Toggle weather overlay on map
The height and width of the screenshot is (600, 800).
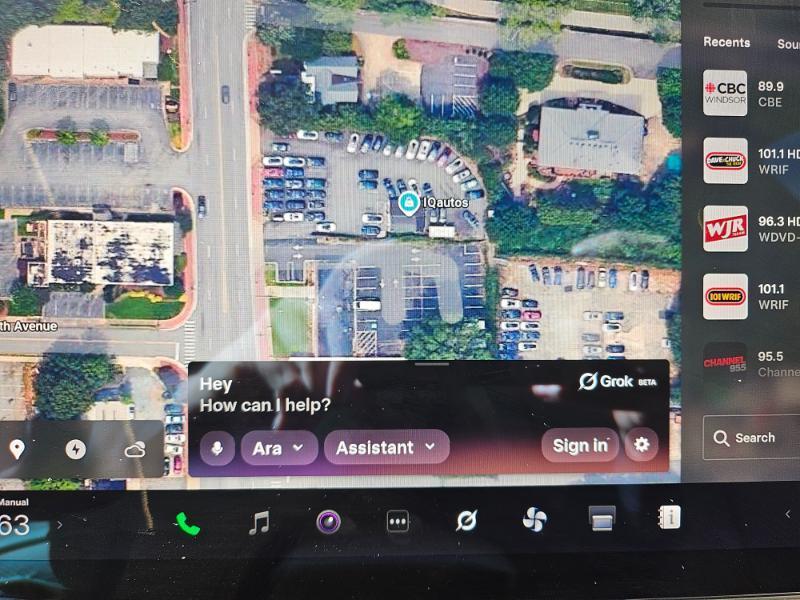[x=135, y=450]
